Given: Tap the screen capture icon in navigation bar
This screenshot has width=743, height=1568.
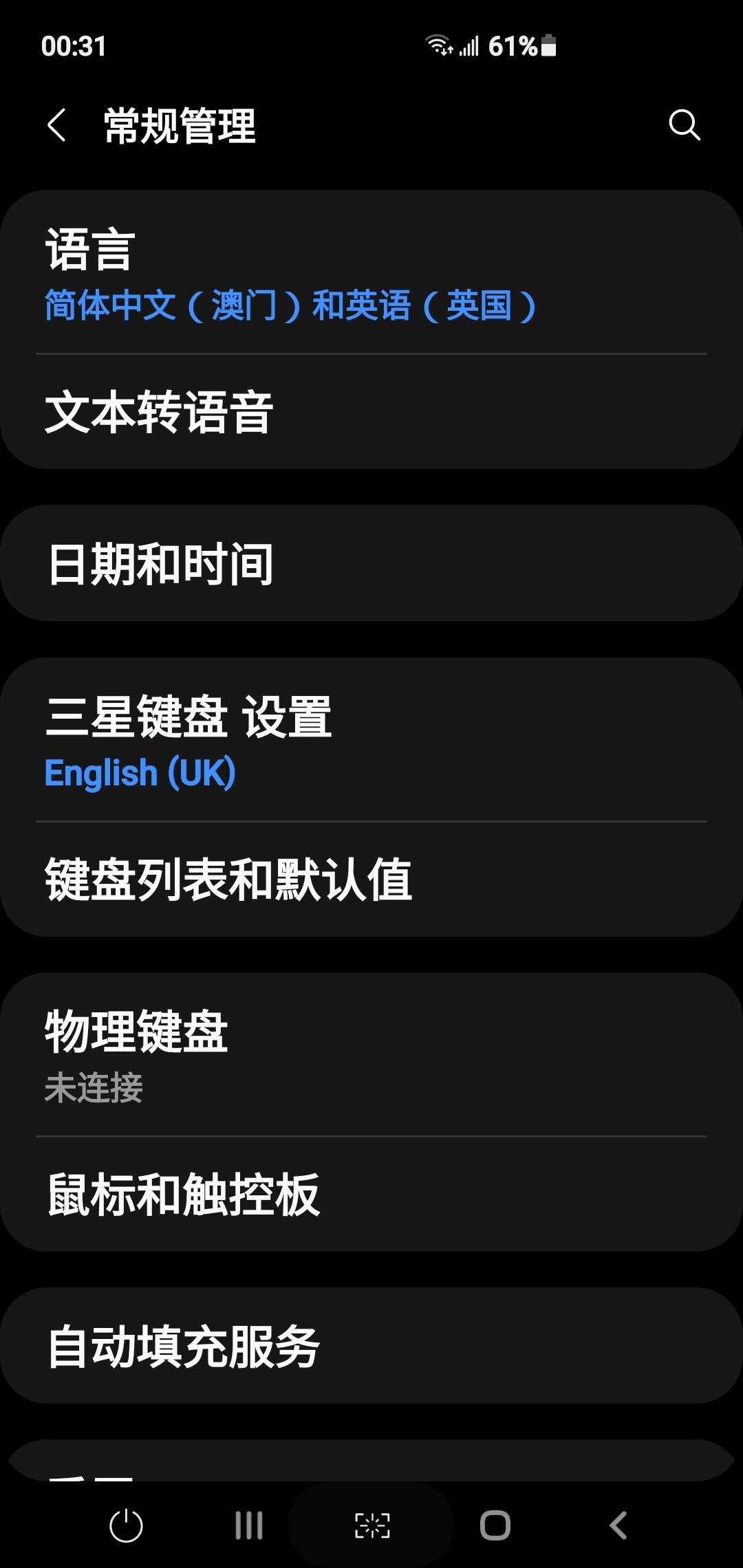Looking at the screenshot, I should 372,1525.
